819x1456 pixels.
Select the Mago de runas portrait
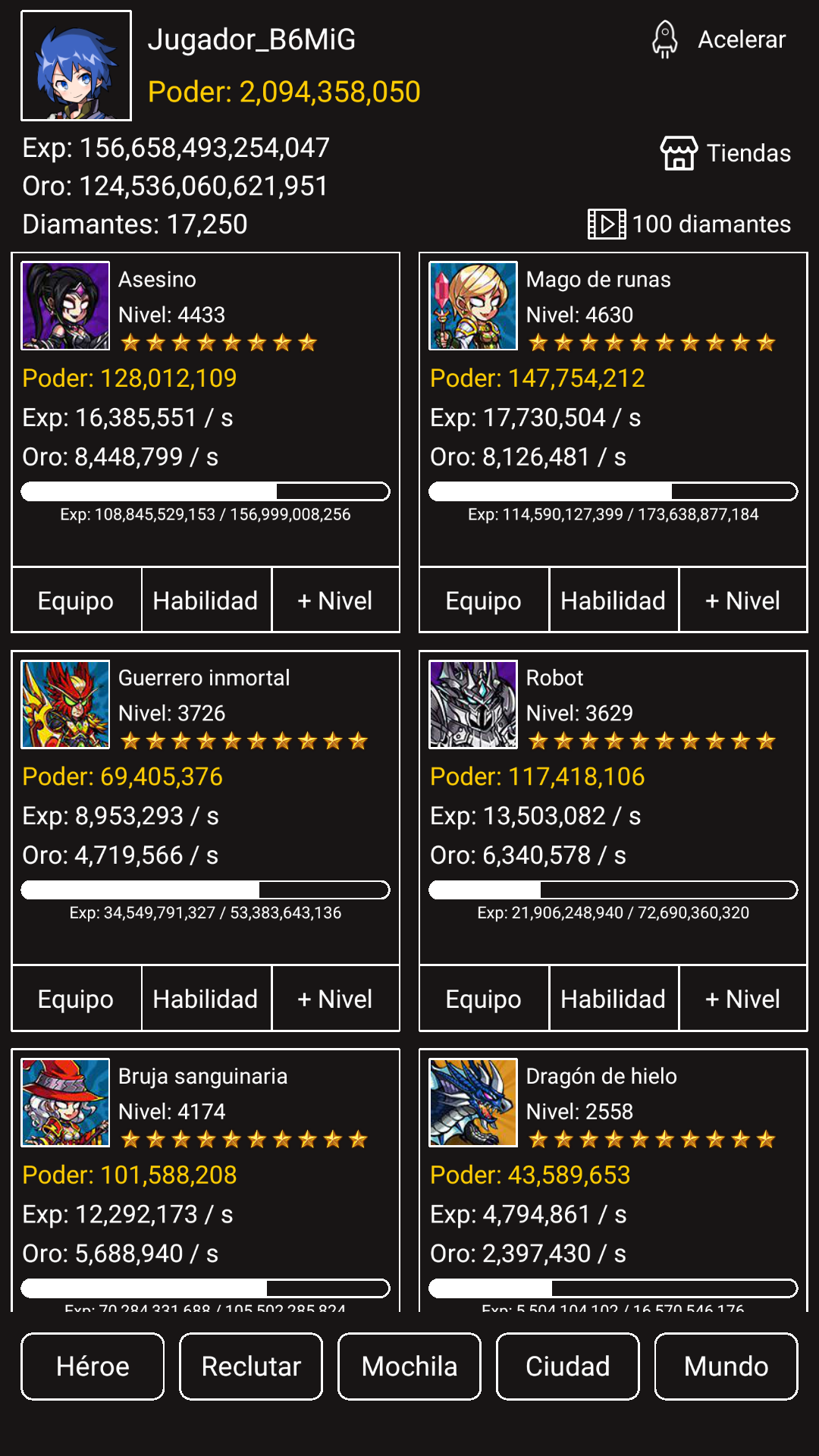coord(473,306)
